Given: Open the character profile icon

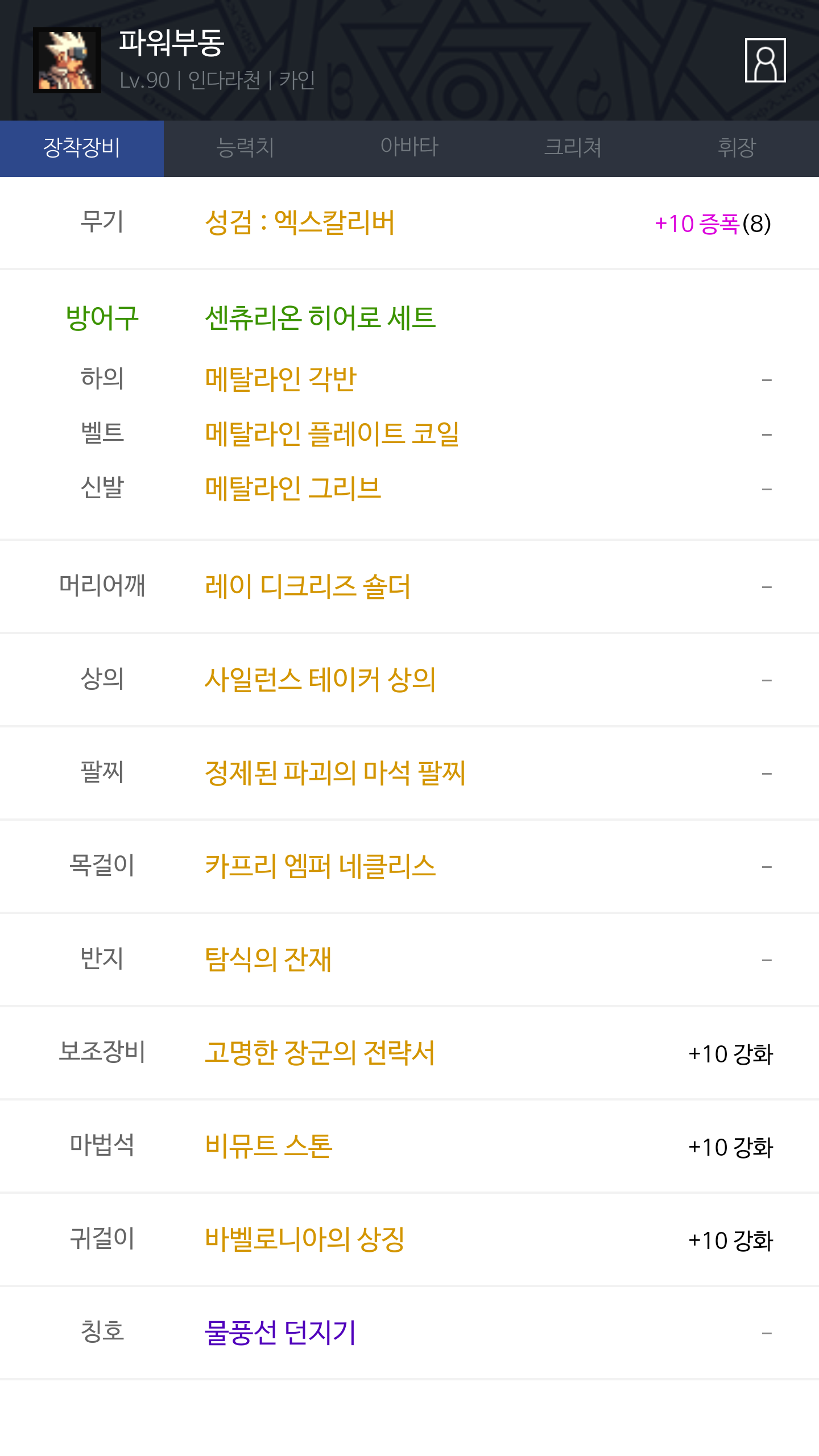Looking at the screenshot, I should (765, 60).
